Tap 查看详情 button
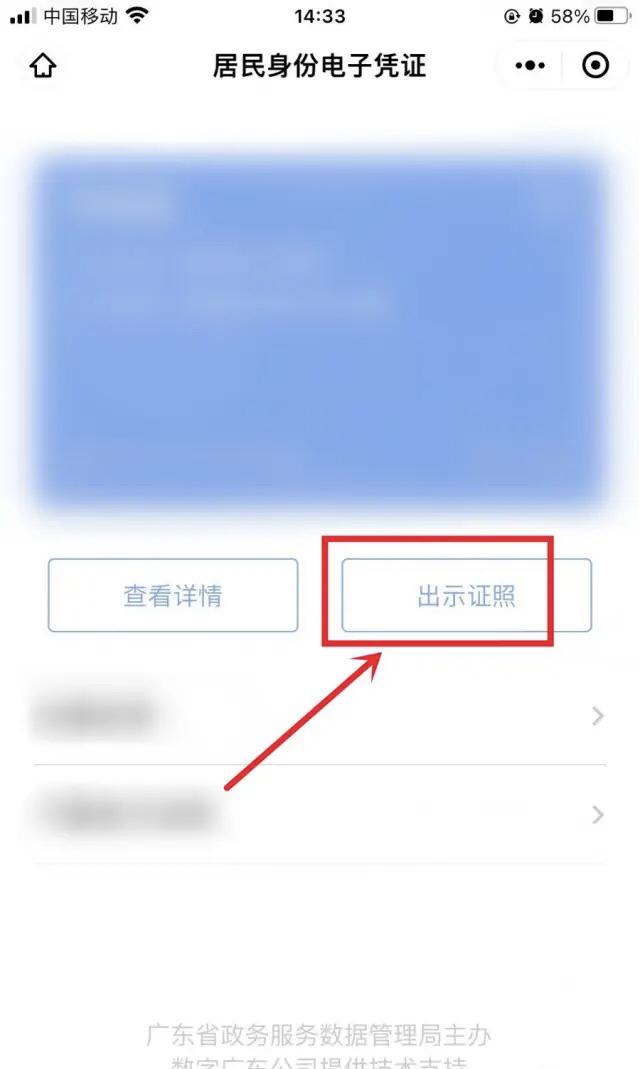Viewport: 639px width, 1069px height. 173,596
